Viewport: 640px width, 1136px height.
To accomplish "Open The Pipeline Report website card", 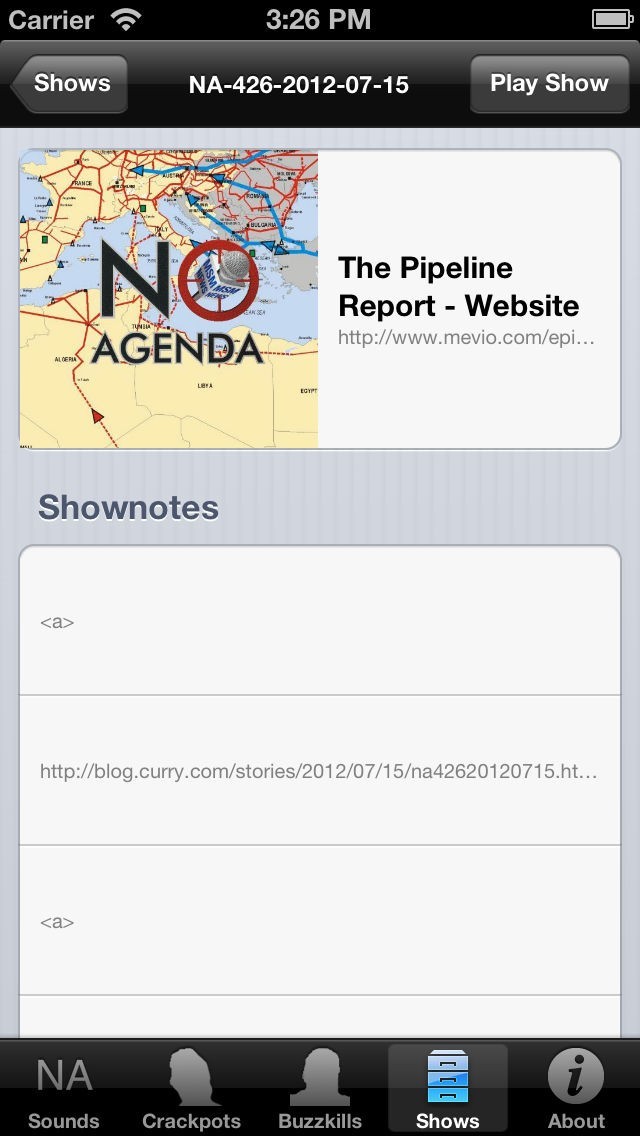I will 320,299.
